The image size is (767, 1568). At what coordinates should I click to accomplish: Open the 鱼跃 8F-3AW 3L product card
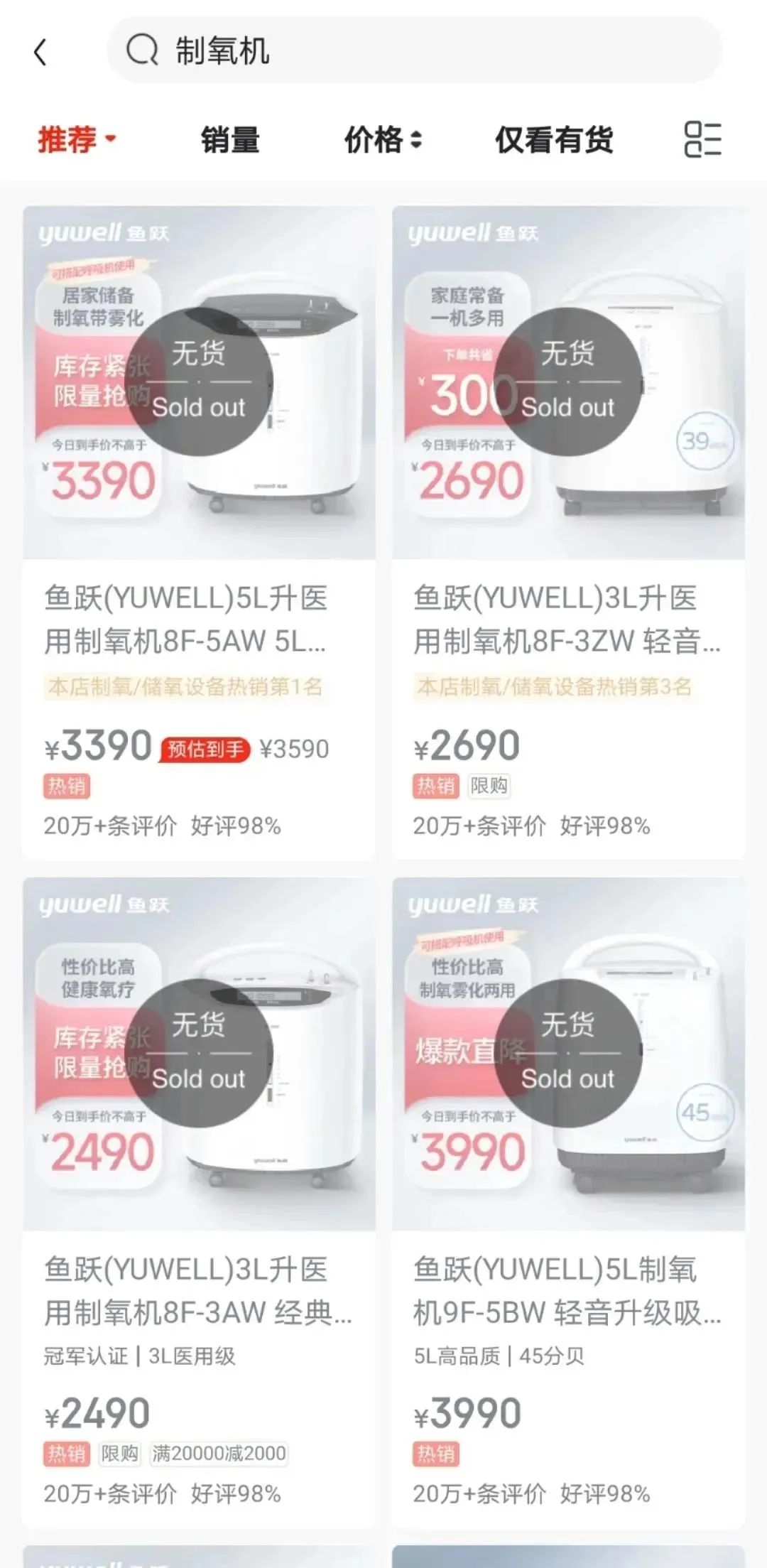pos(199,1204)
